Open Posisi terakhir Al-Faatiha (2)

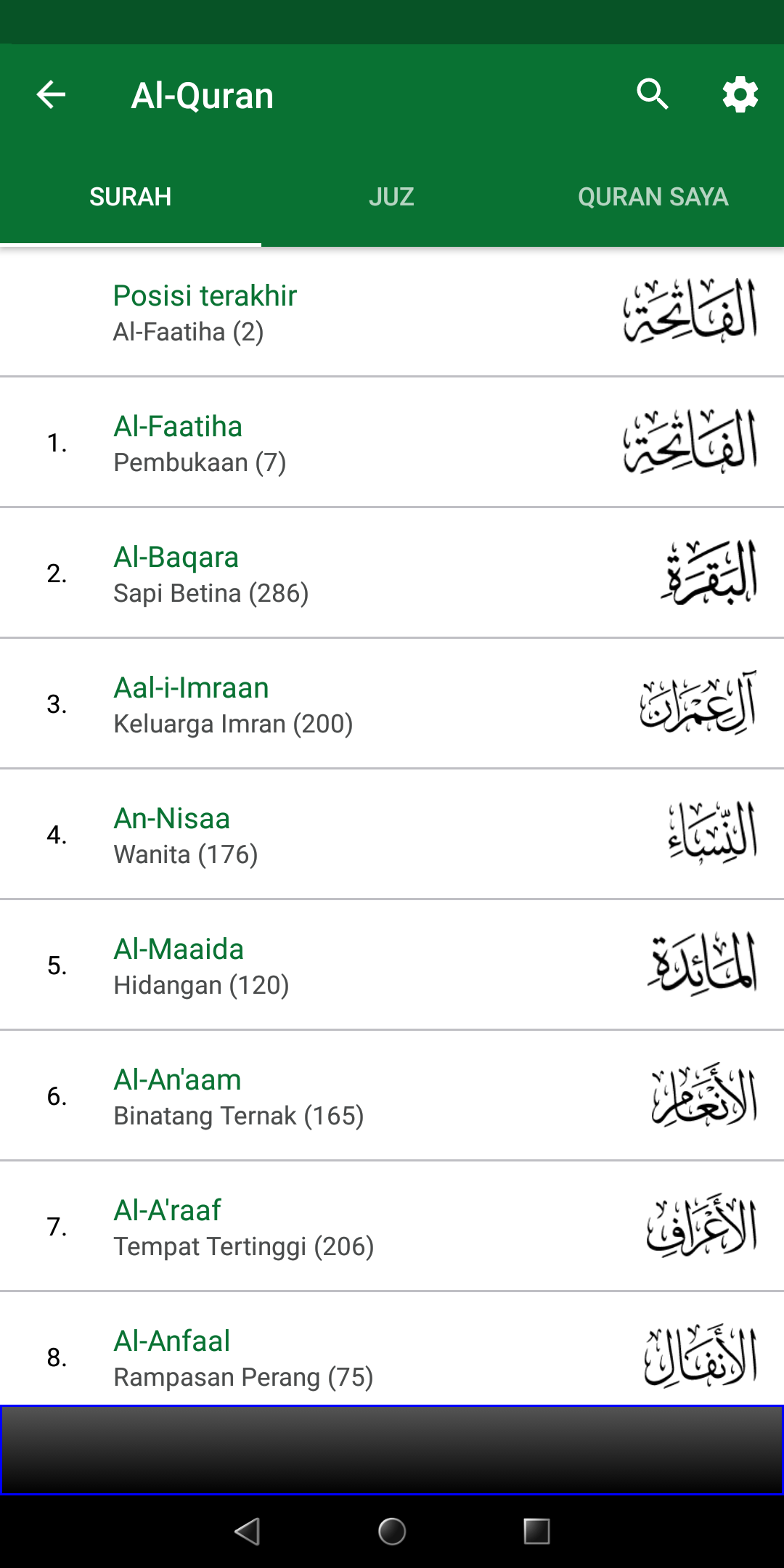pyautogui.click(x=392, y=312)
